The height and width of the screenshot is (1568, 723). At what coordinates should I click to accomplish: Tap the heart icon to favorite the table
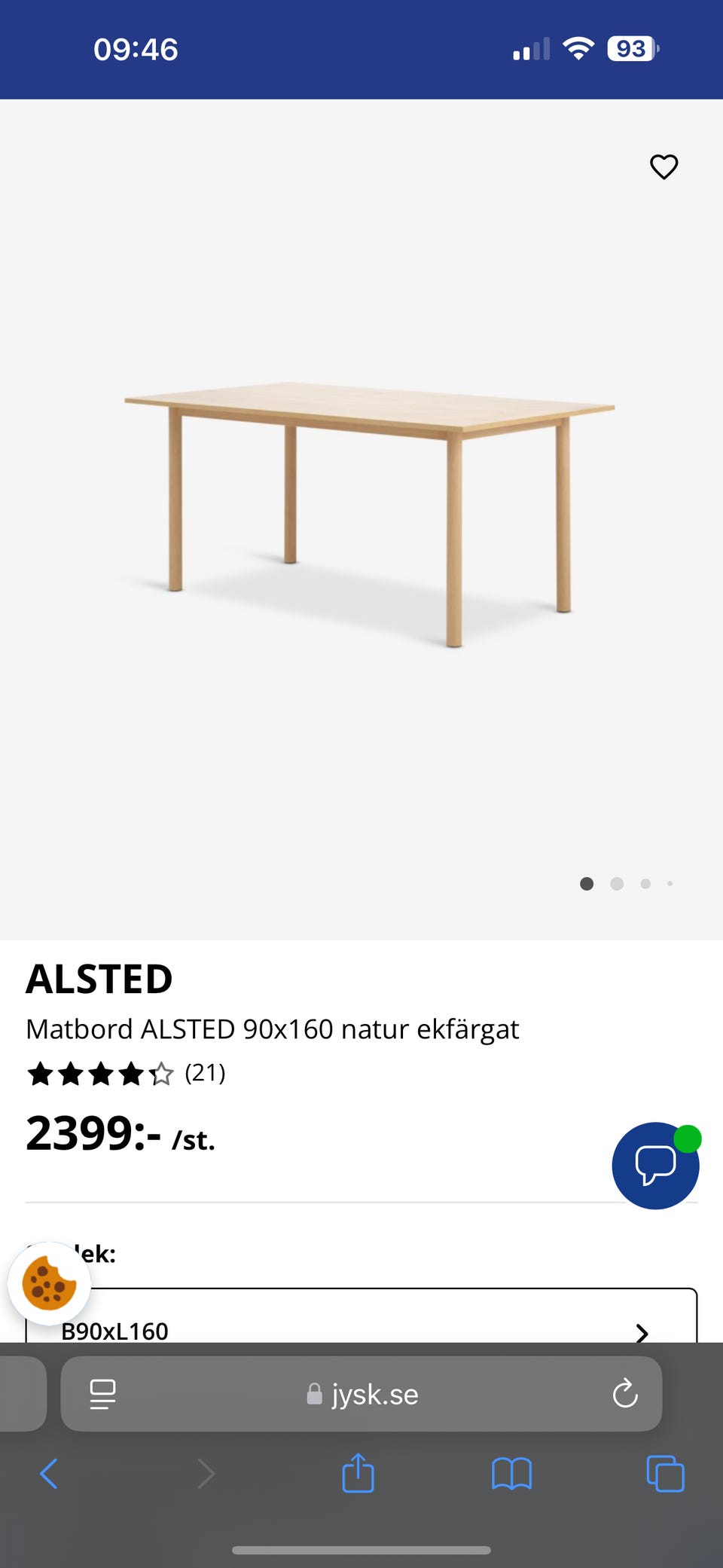tap(664, 167)
